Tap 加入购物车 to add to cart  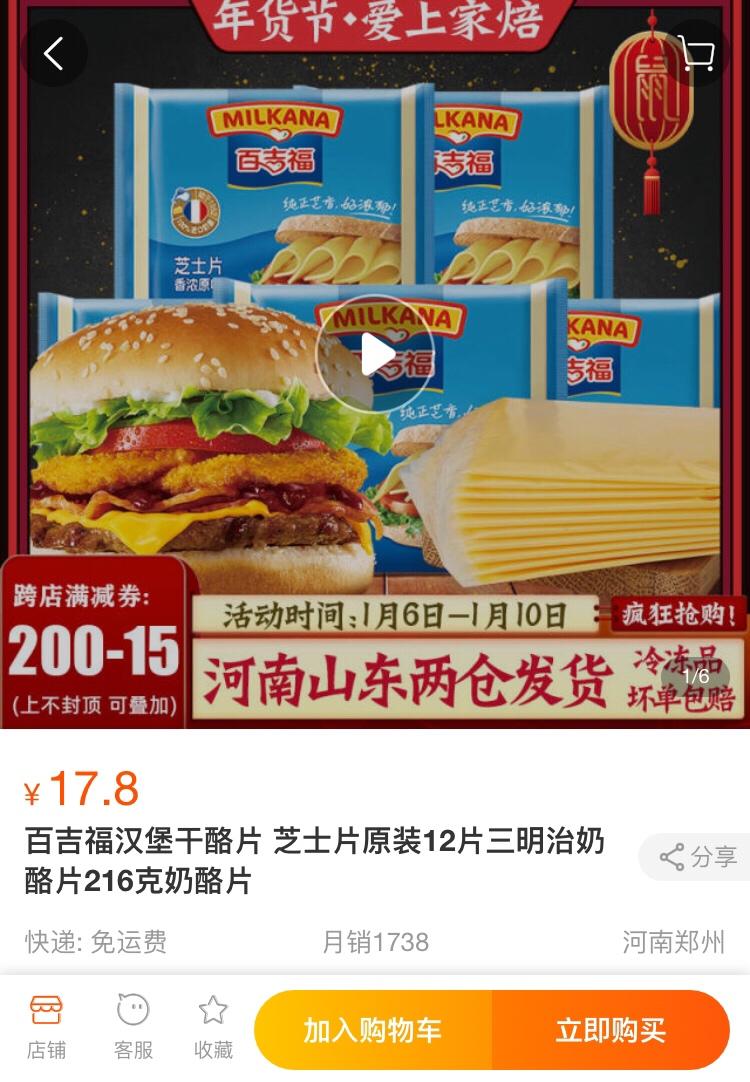pyautogui.click(x=373, y=1030)
